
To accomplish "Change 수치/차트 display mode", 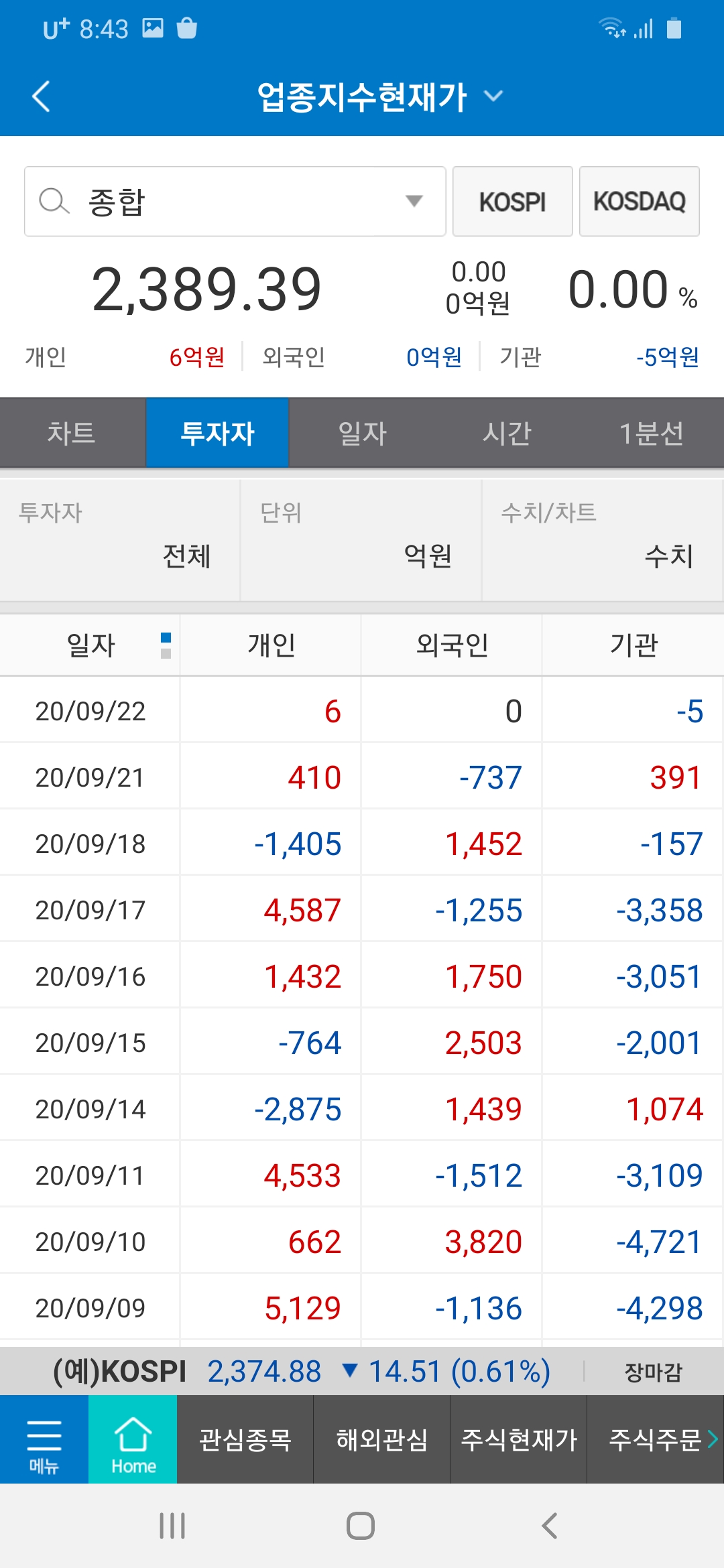I will point(602,540).
